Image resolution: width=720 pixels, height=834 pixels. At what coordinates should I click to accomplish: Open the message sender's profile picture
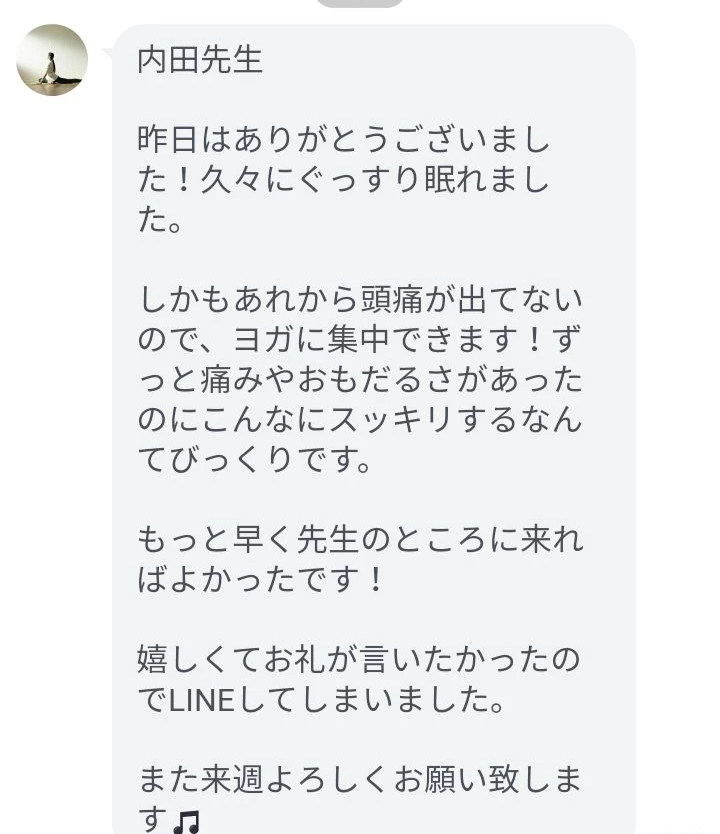(x=52, y=60)
